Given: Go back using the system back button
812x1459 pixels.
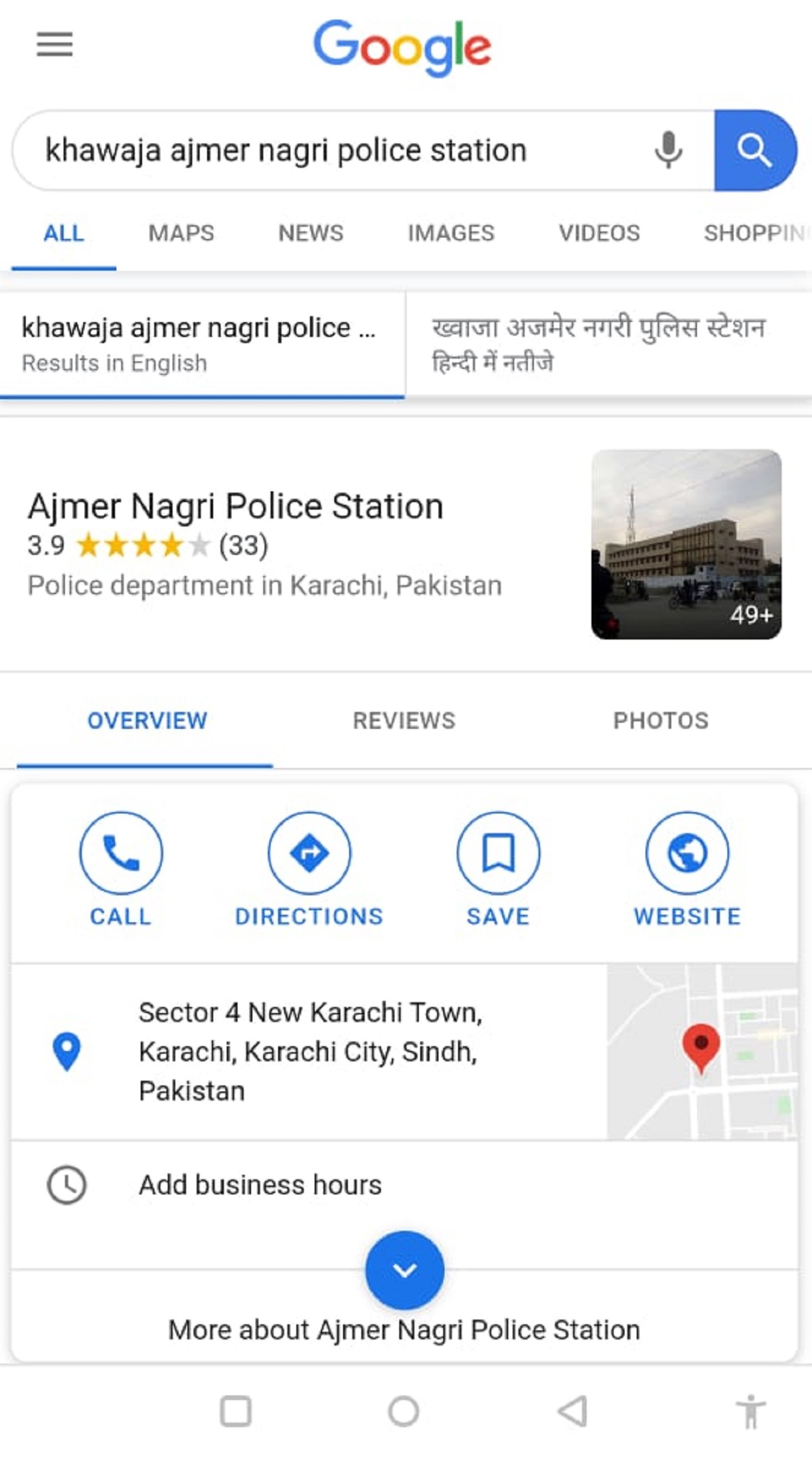Looking at the screenshot, I should [572, 1412].
